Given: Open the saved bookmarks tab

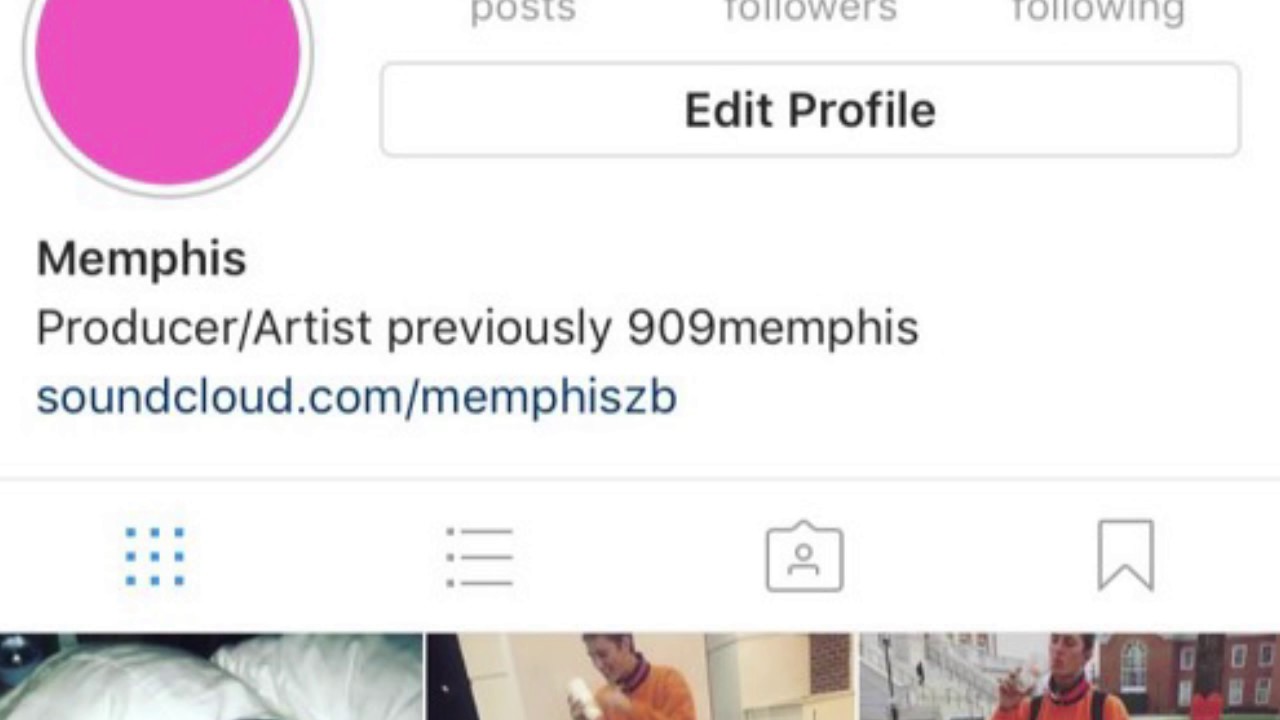Looking at the screenshot, I should click(x=1126, y=555).
